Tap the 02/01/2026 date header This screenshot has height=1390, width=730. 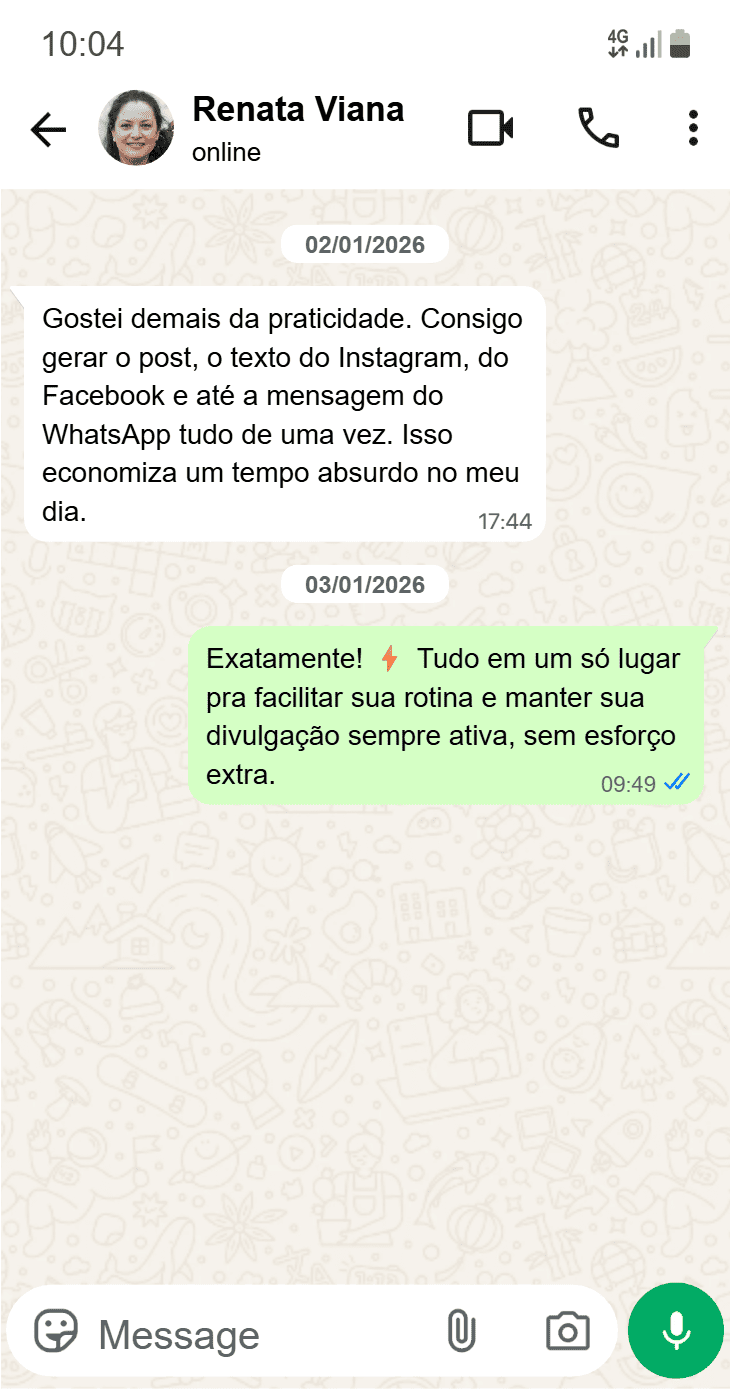(364, 243)
